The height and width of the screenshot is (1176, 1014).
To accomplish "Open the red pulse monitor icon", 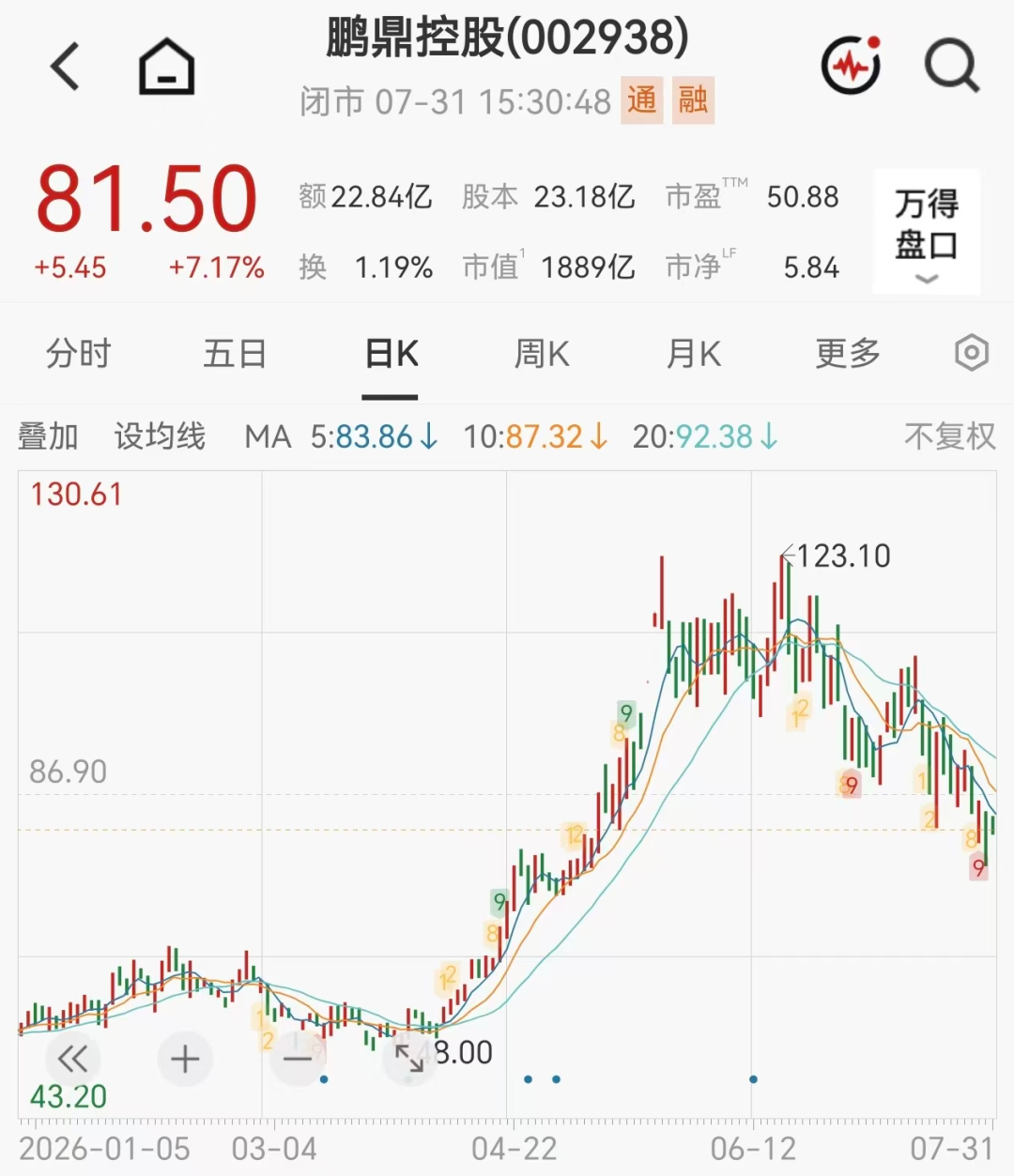I will point(851,65).
